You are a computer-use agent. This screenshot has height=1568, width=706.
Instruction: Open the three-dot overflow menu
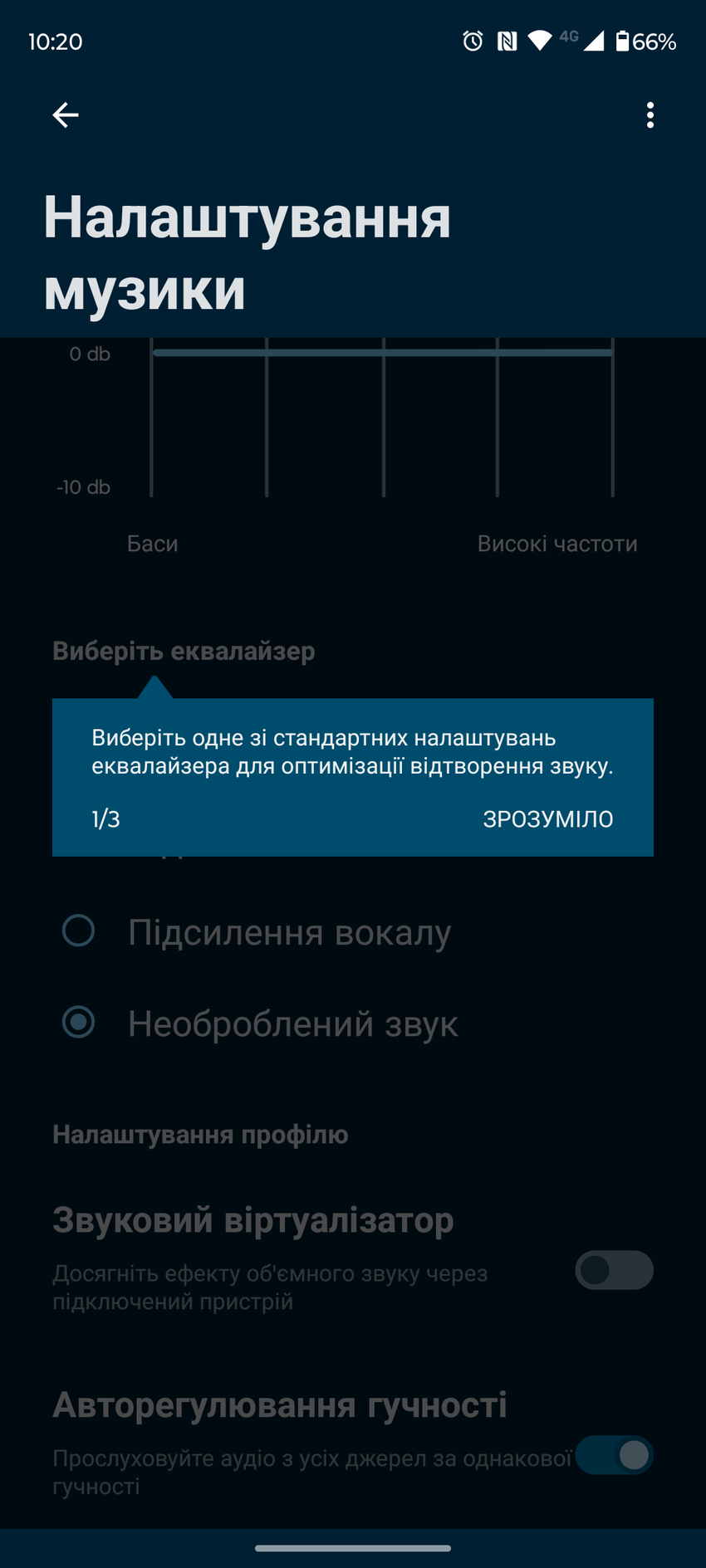[650, 115]
